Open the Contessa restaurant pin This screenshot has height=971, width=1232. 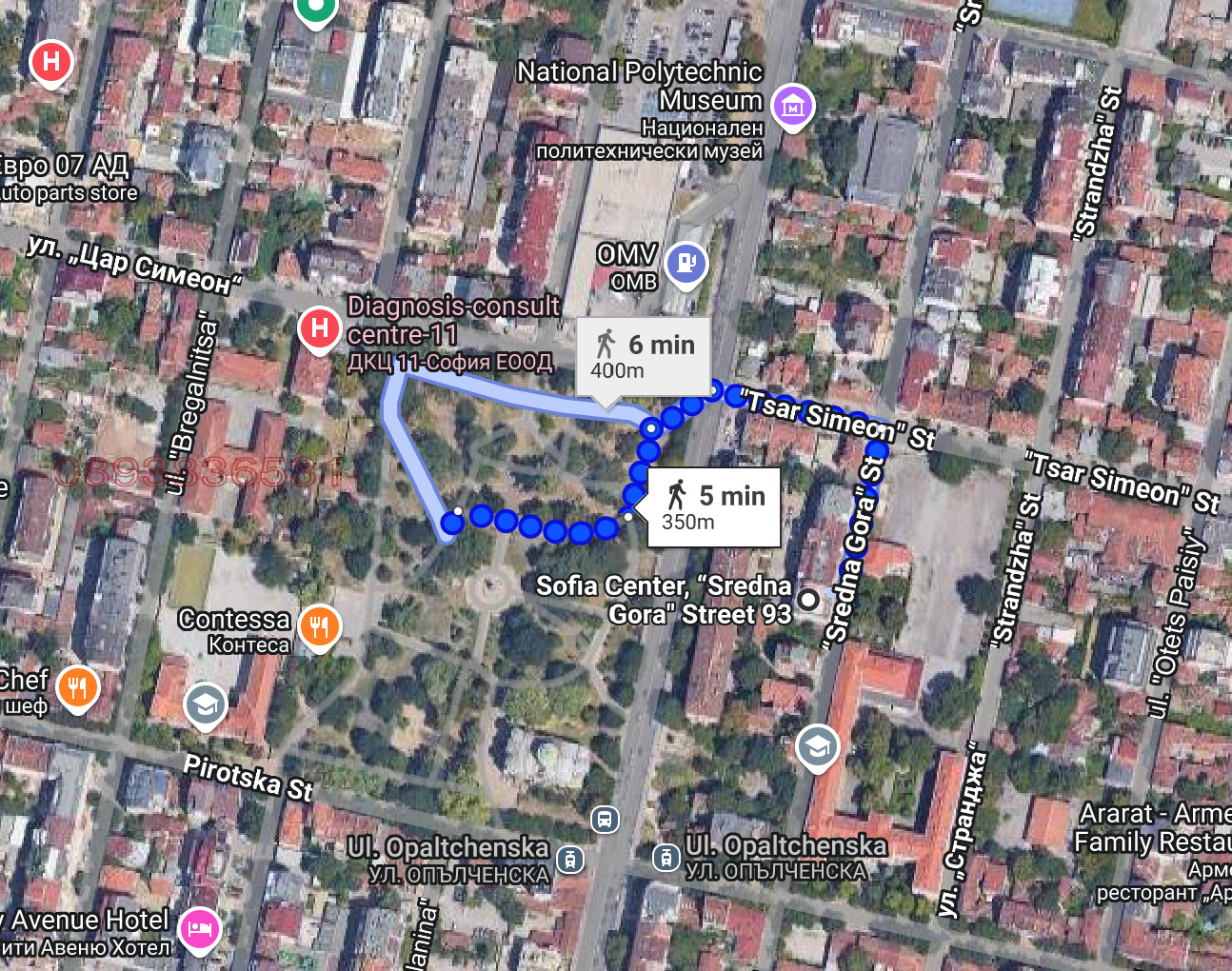pos(320,627)
